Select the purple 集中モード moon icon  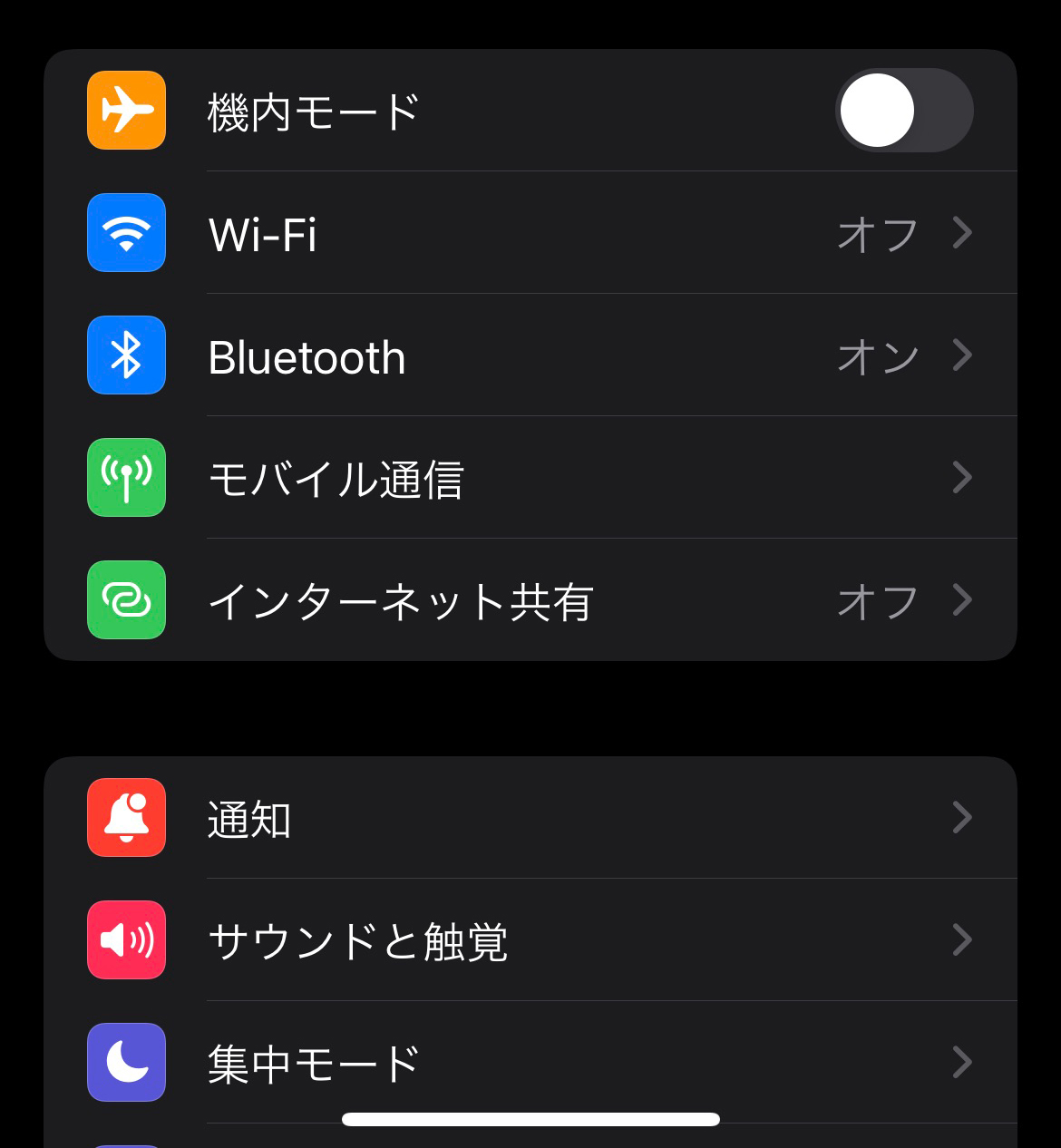click(x=126, y=1063)
